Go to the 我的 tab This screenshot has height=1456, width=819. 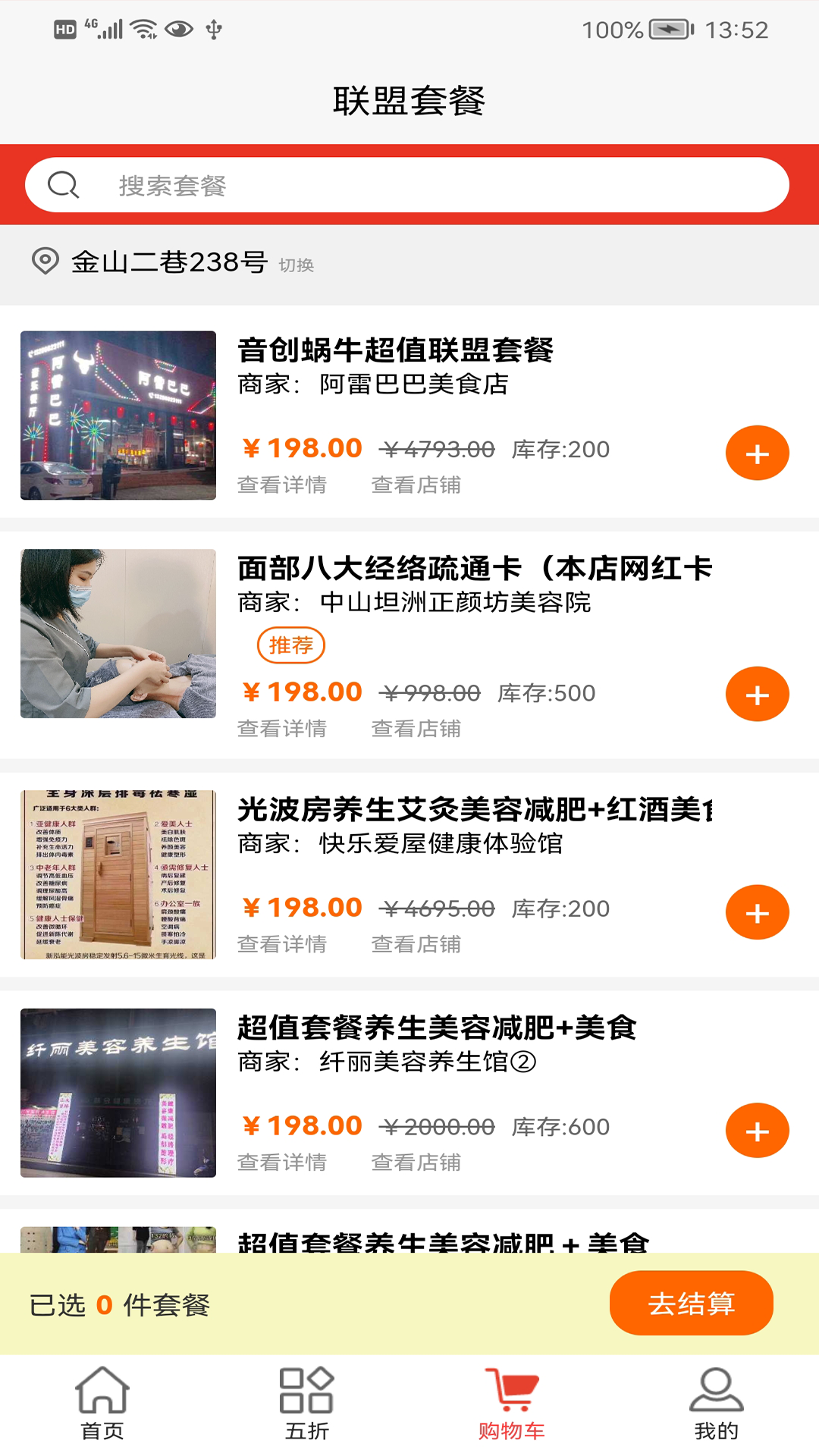[x=717, y=1404]
